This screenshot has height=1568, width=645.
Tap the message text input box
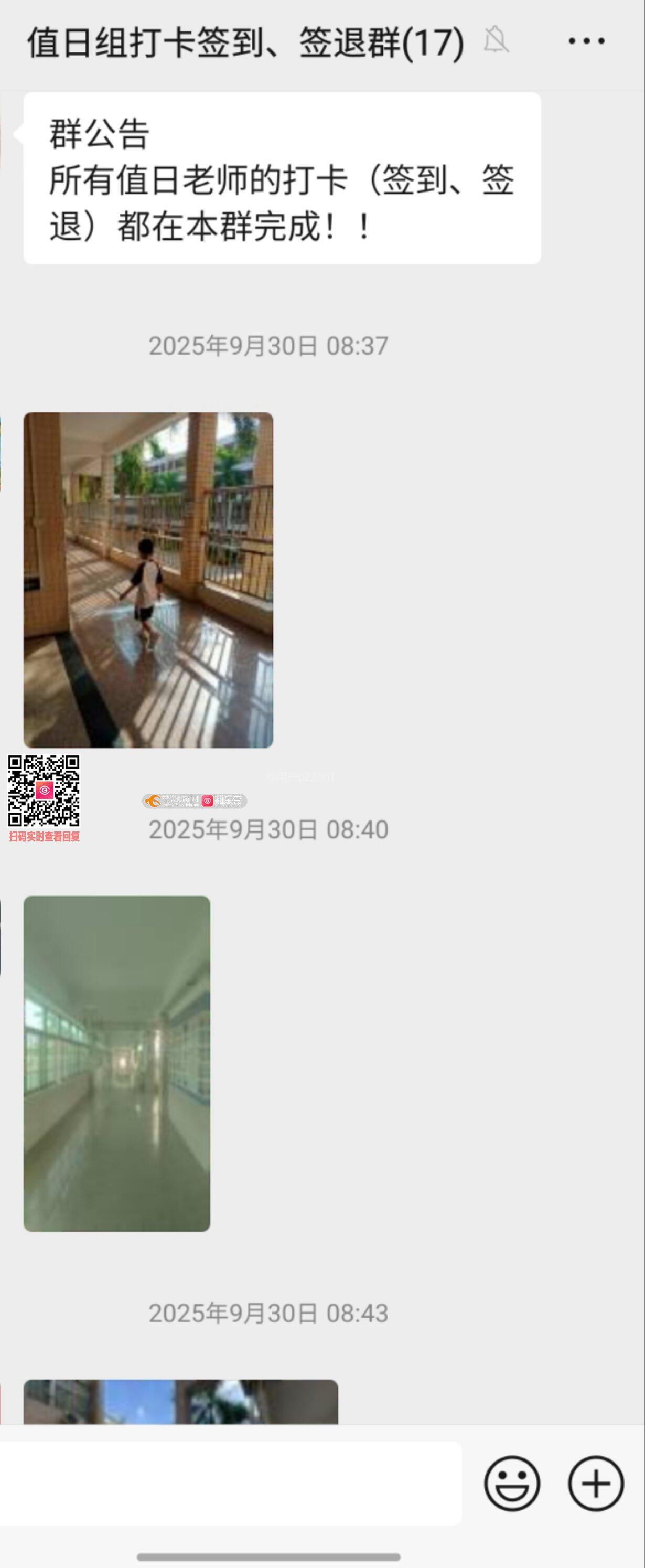[230, 1483]
